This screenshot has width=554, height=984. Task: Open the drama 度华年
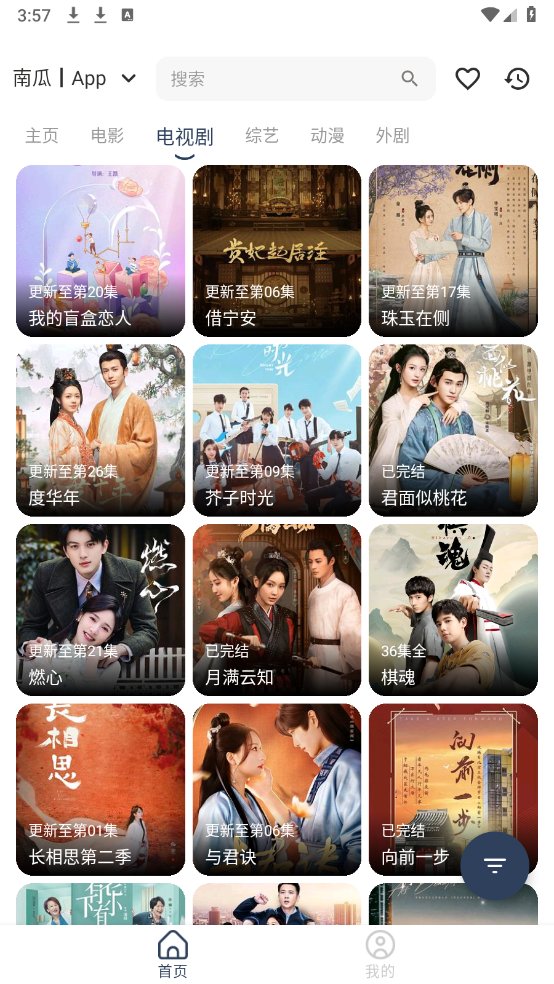coord(100,430)
